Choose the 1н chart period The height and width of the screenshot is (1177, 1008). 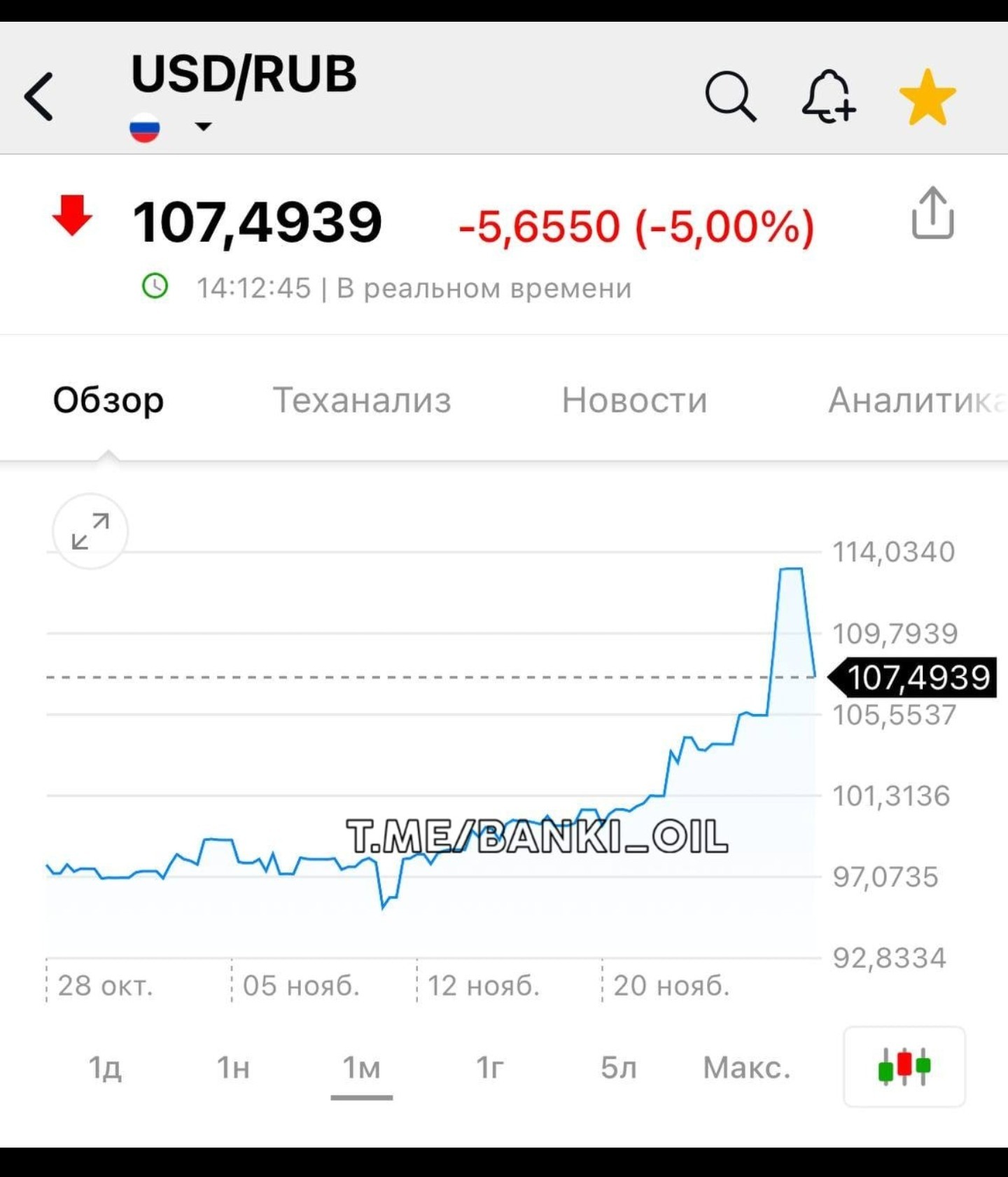(x=233, y=1068)
